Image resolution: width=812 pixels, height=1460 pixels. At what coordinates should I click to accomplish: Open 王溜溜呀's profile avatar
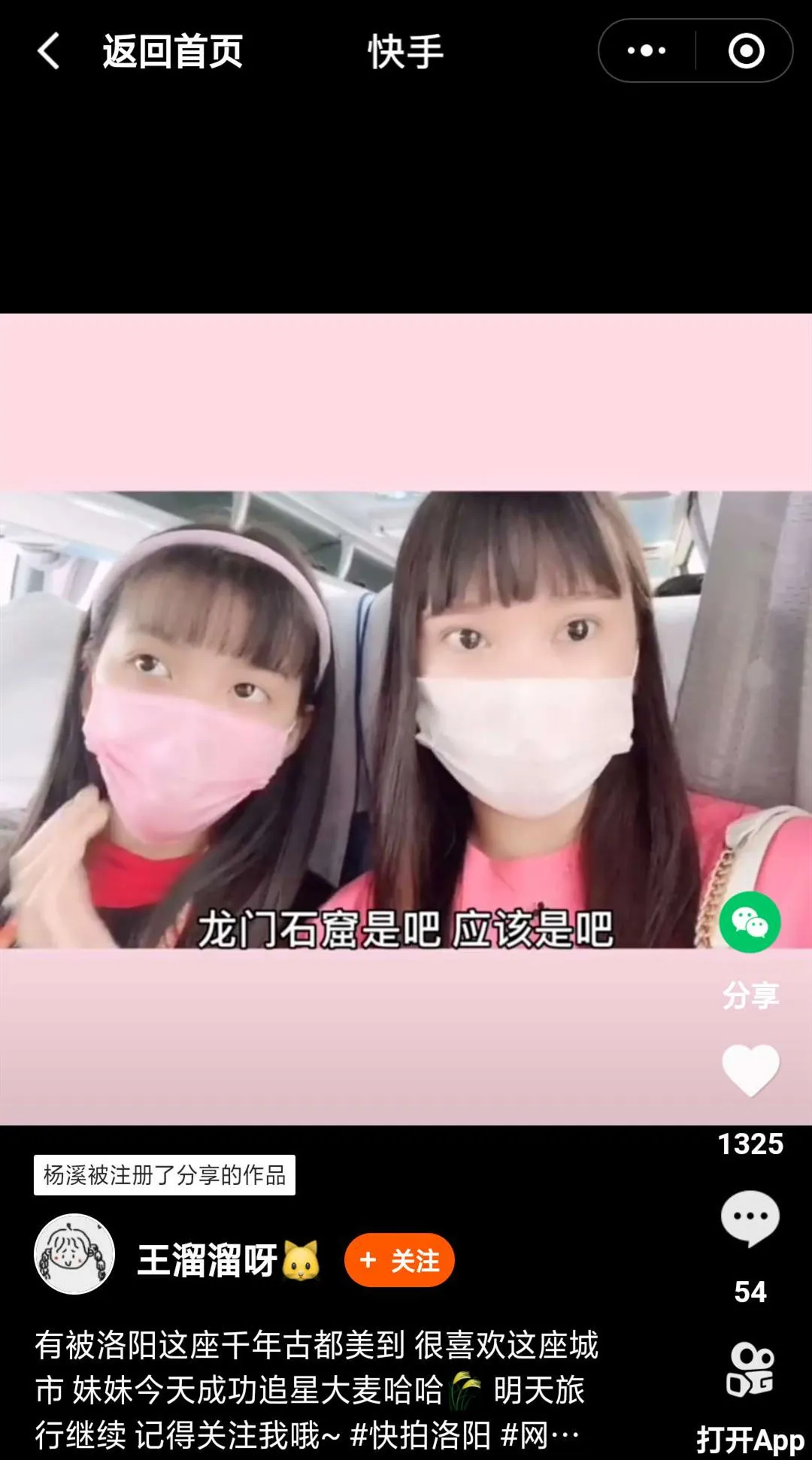pos(74,1254)
